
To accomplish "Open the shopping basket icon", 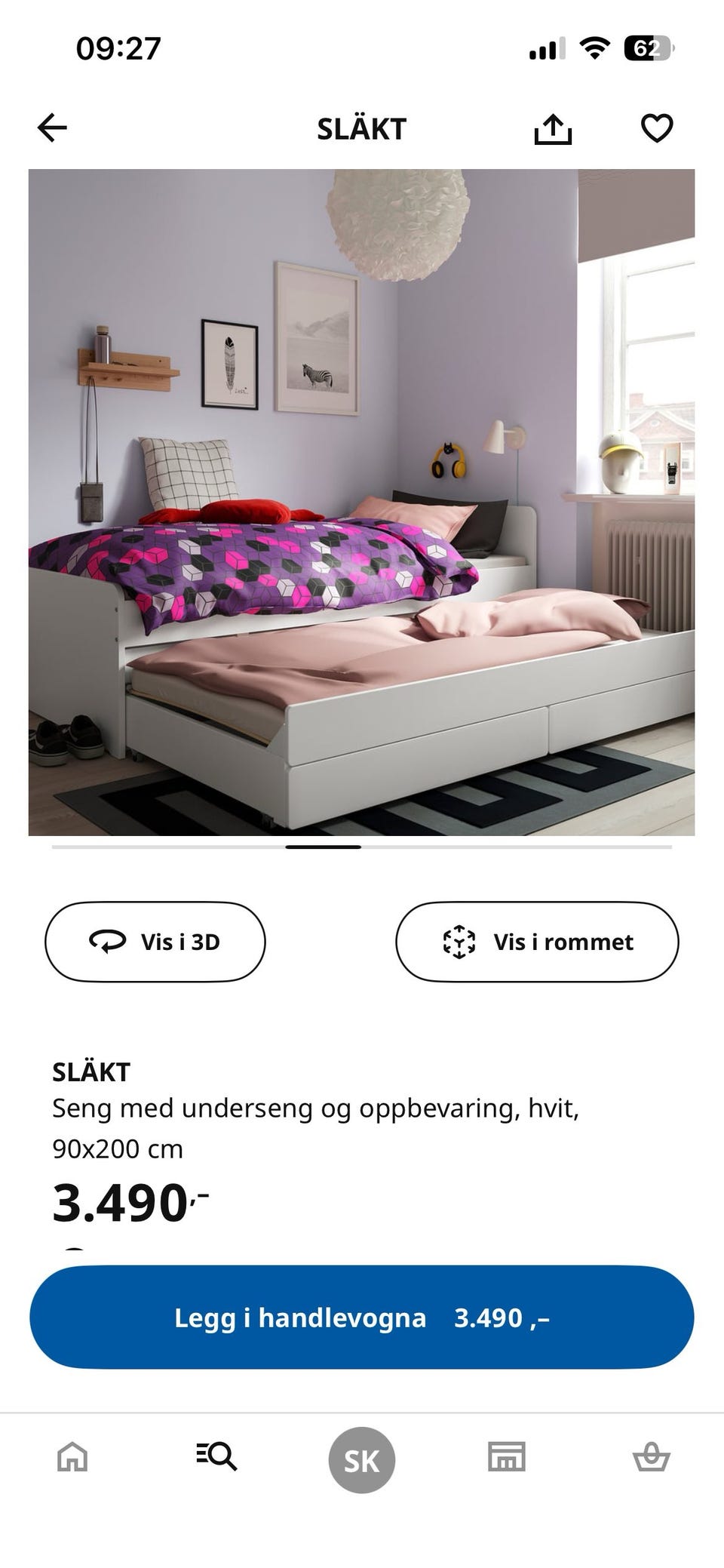I will [652, 1458].
